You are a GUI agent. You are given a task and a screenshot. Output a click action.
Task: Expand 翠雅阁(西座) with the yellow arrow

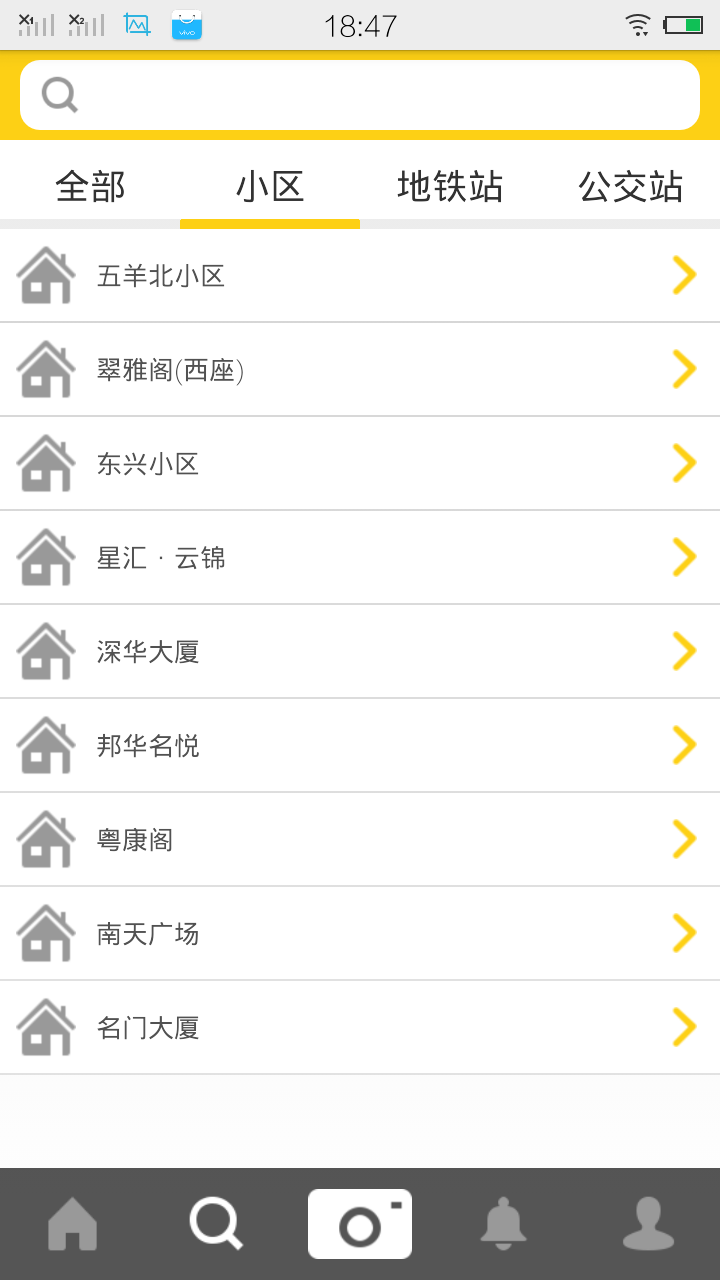point(684,368)
